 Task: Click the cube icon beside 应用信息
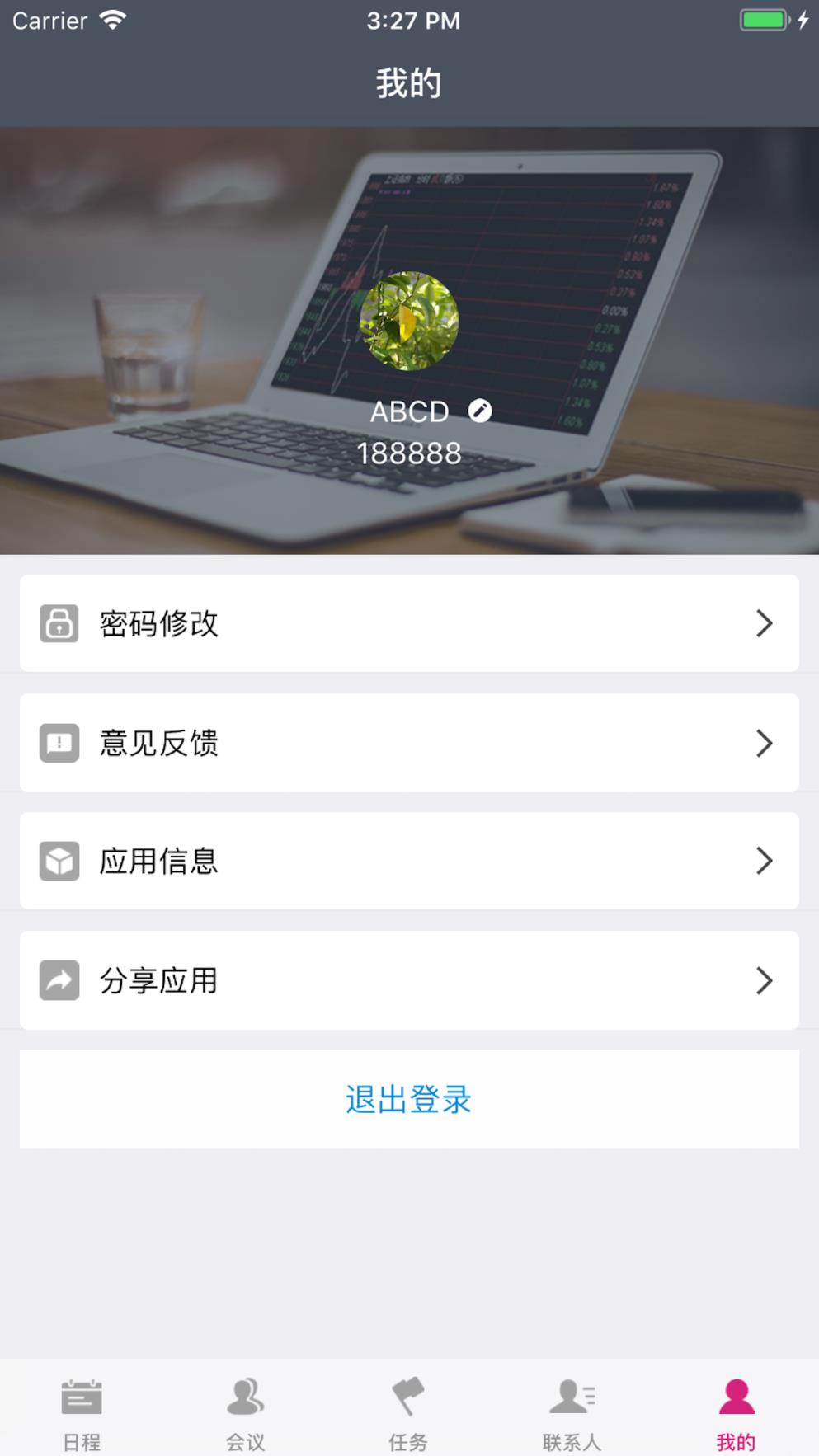59,861
